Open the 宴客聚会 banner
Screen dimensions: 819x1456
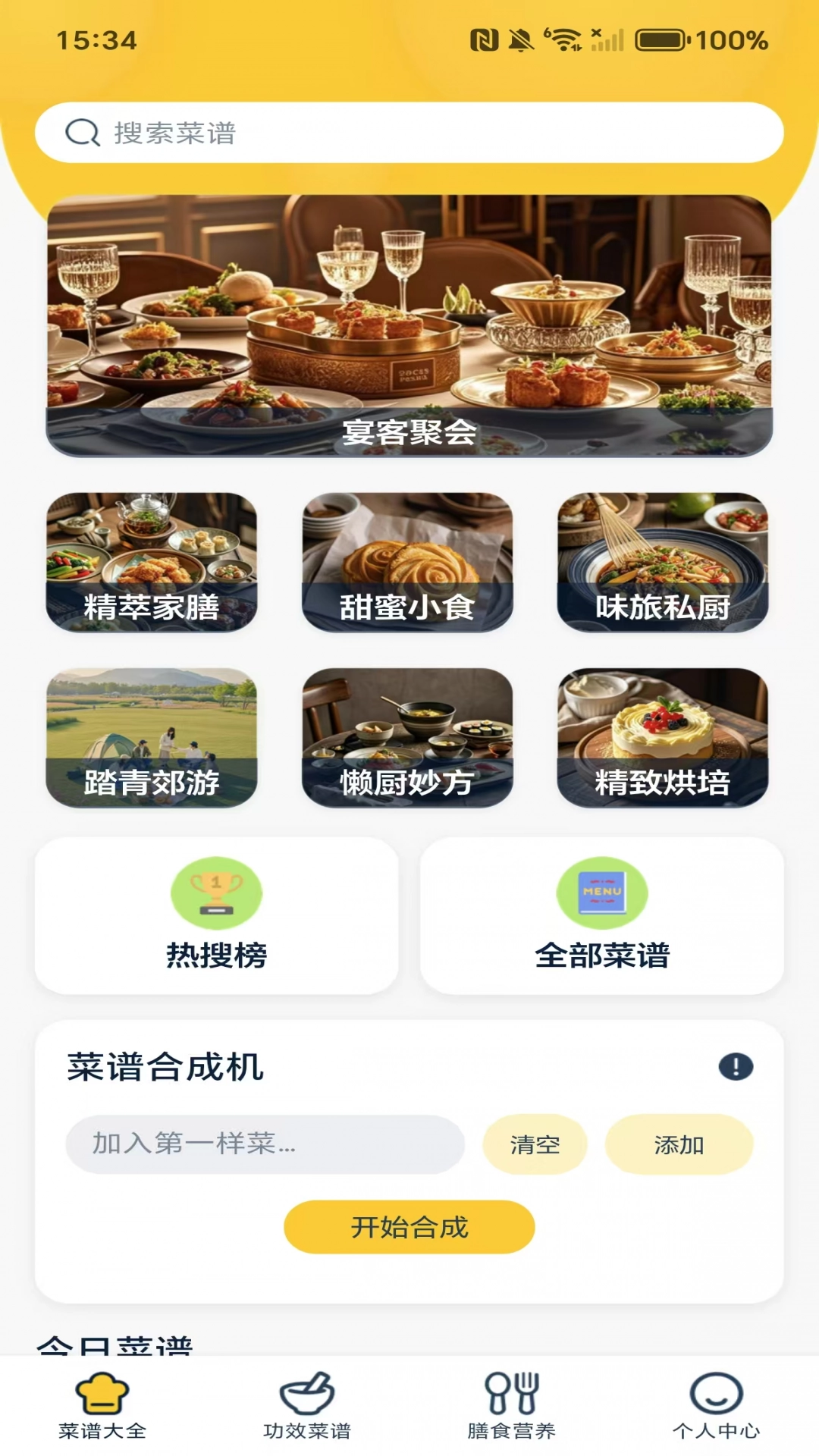pos(409,326)
